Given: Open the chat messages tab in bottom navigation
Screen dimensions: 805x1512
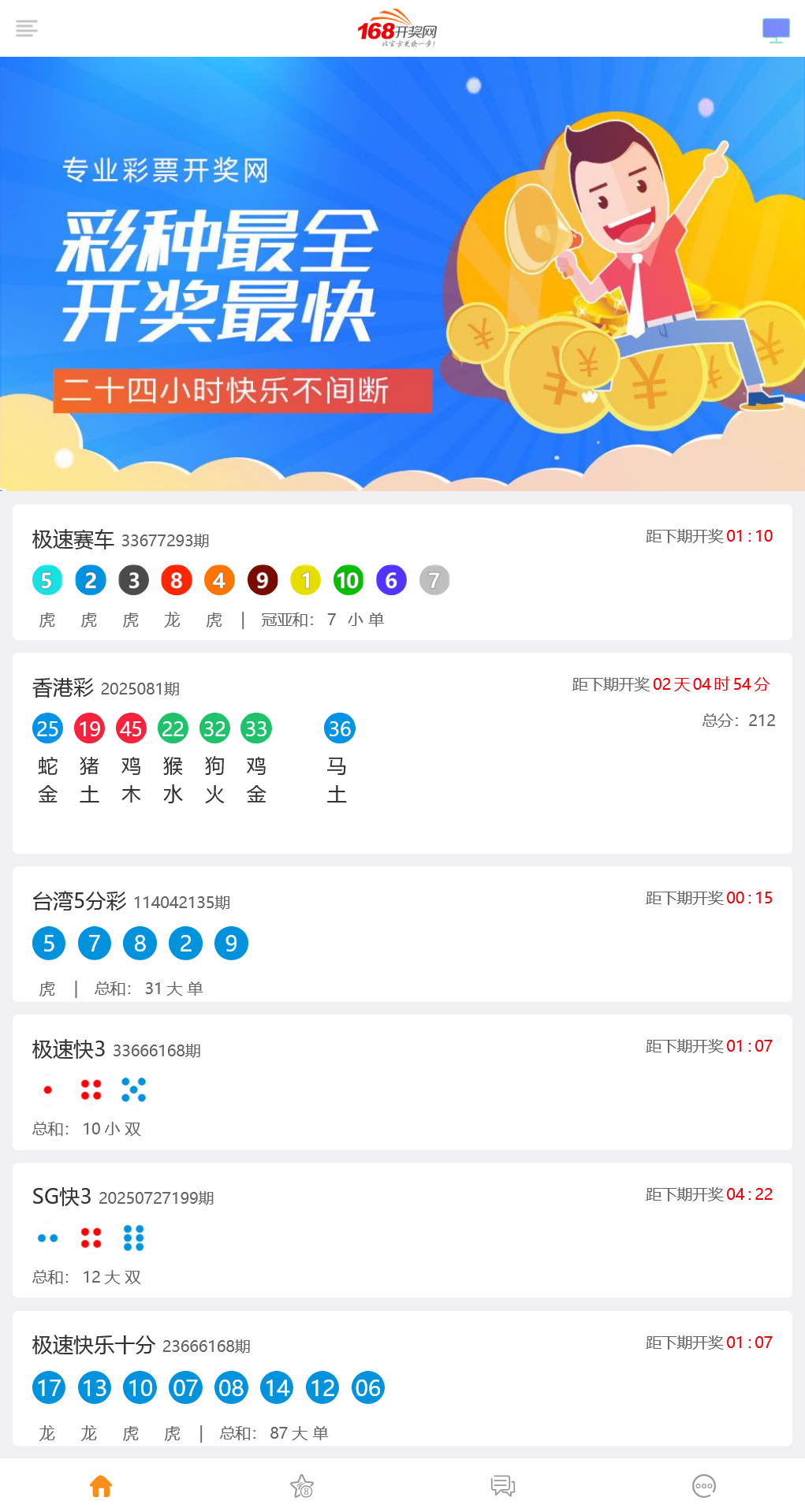Looking at the screenshot, I should click(x=502, y=1484).
